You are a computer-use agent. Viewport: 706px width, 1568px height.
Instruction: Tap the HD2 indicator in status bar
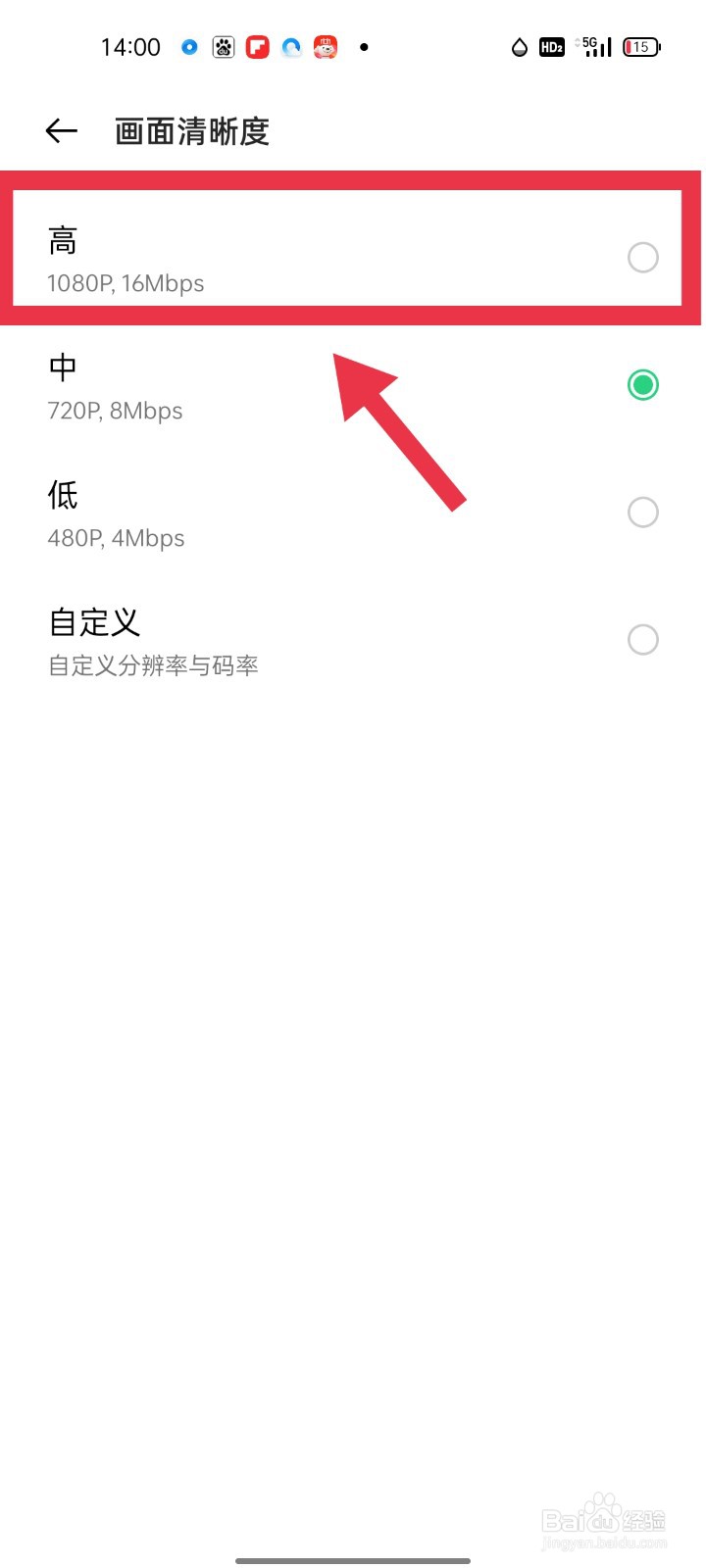[551, 46]
